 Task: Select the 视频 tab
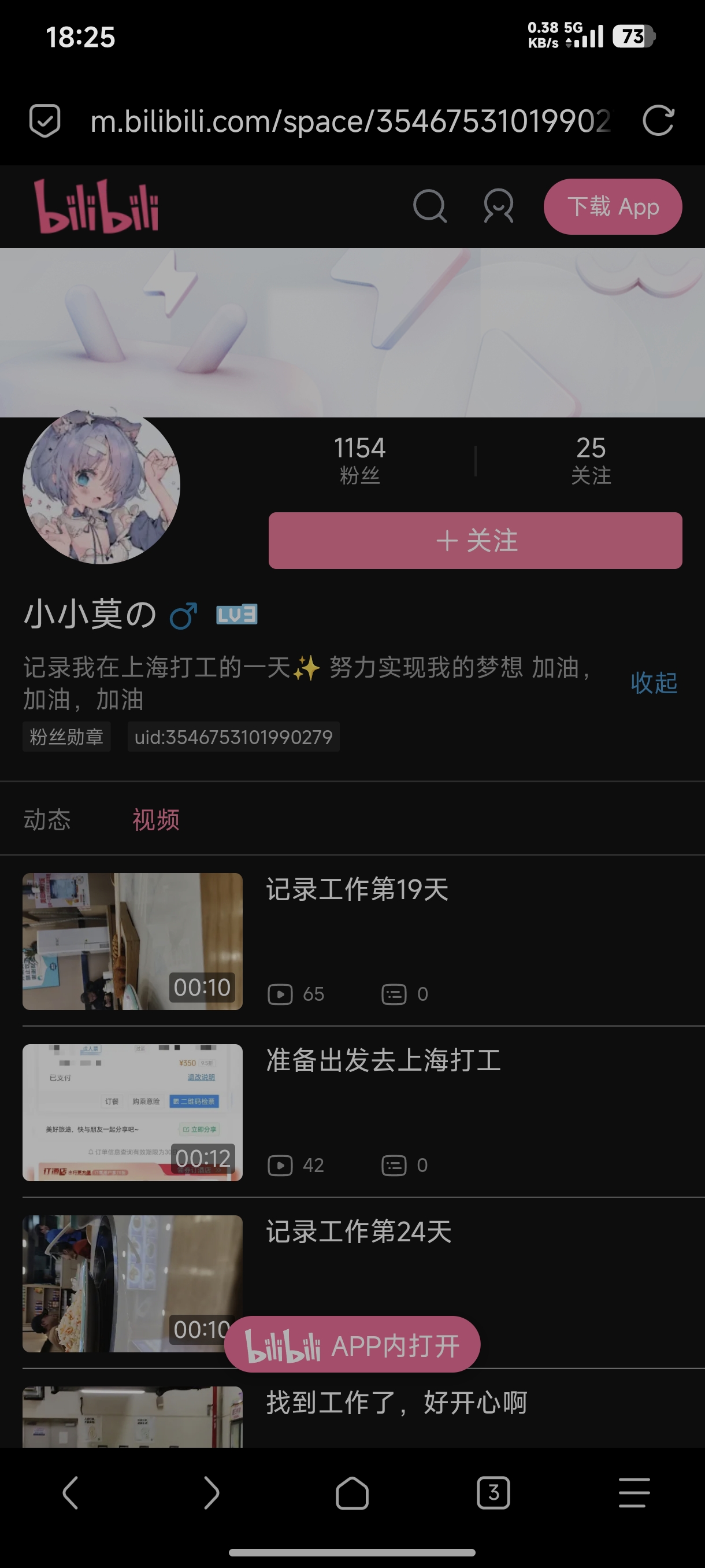coord(155,819)
